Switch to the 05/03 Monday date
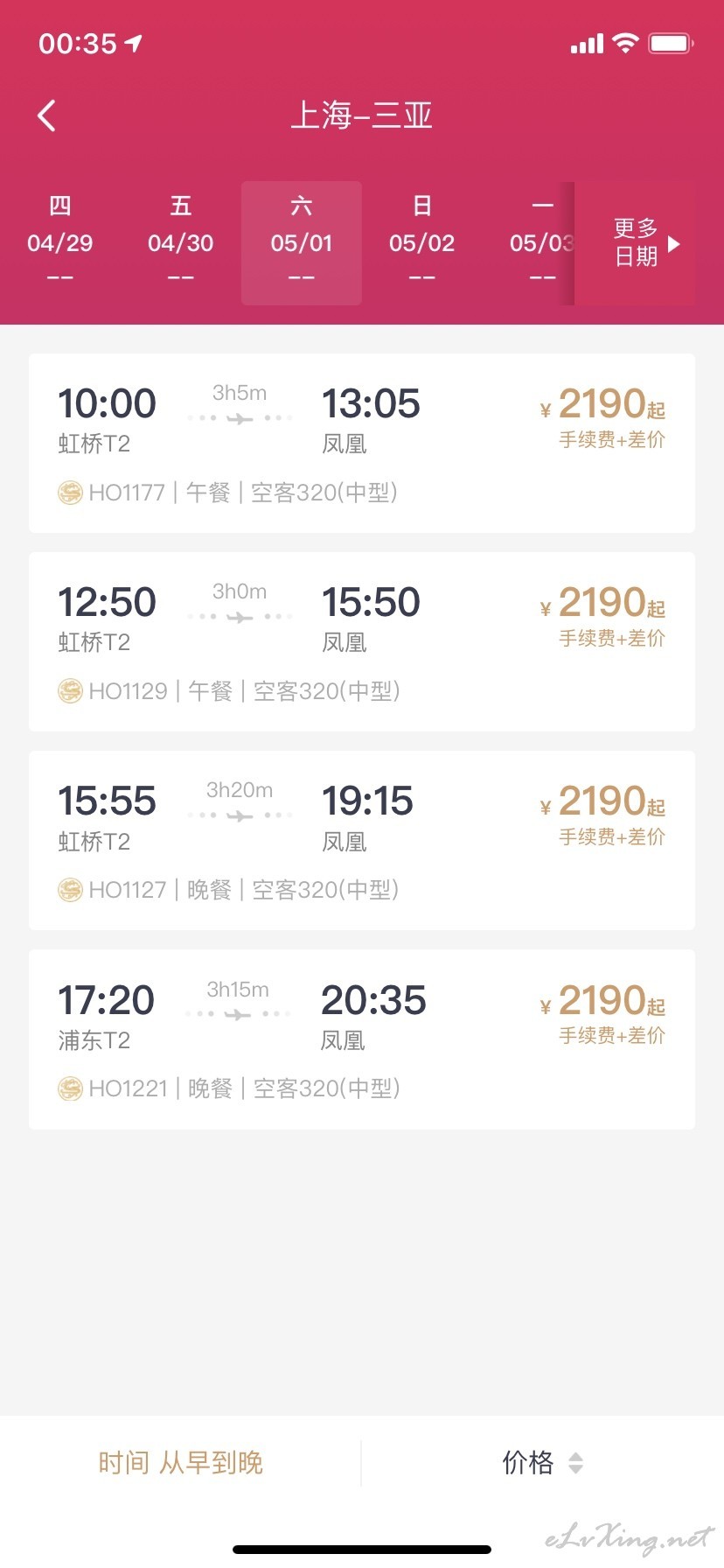The image size is (724, 1568). (530, 242)
